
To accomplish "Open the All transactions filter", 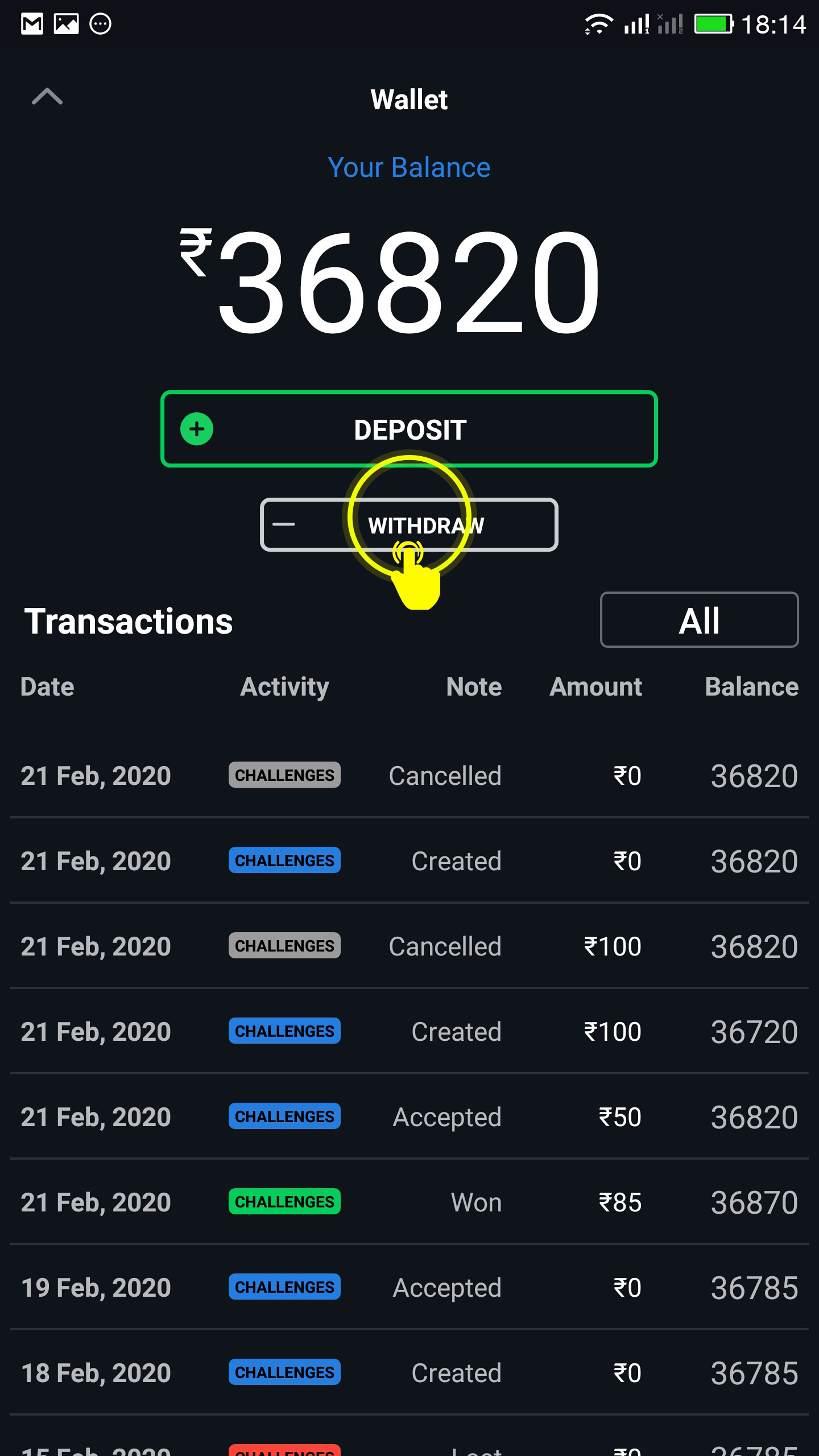I will [699, 619].
